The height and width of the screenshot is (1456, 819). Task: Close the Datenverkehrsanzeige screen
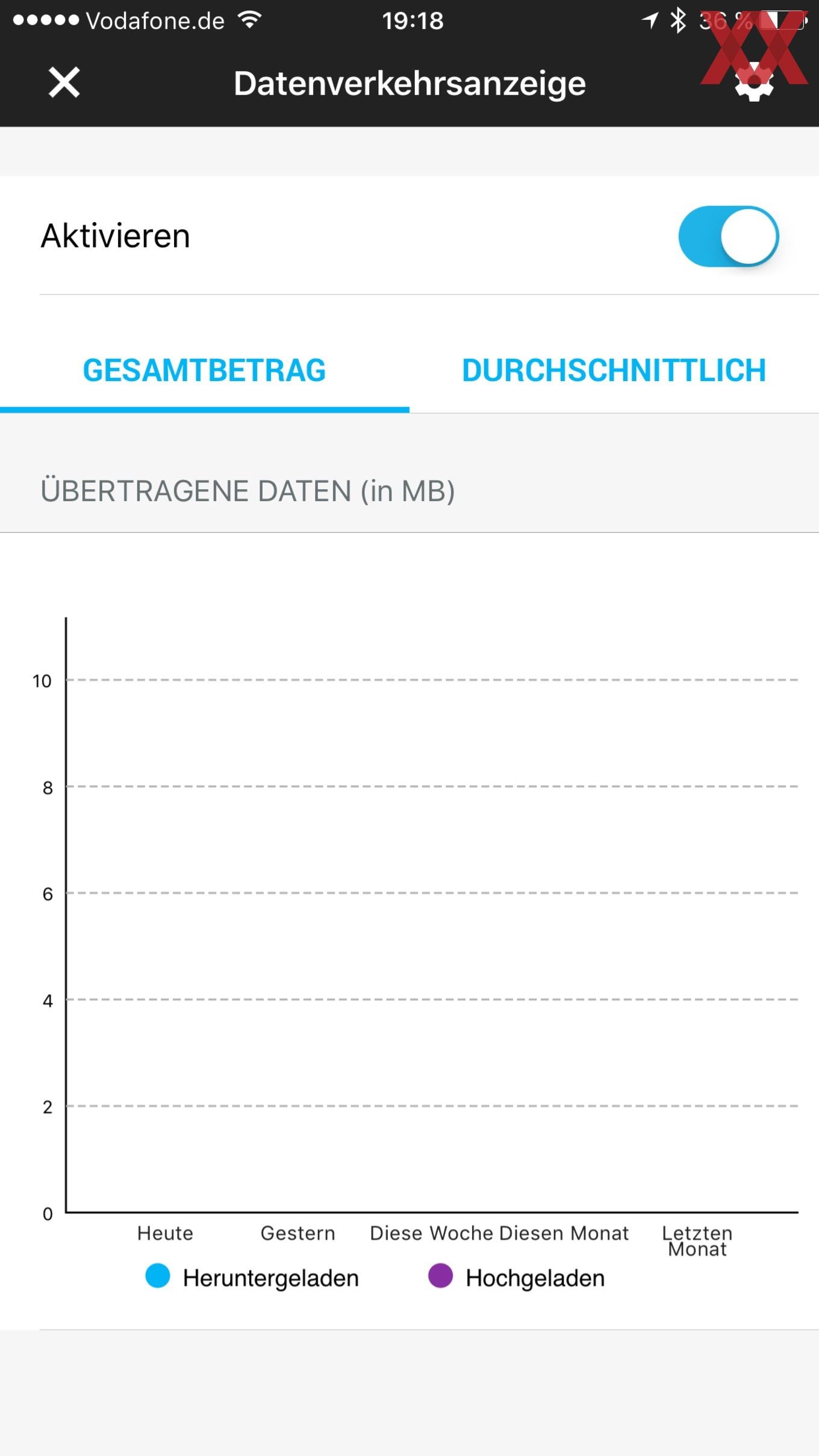pyautogui.click(x=64, y=82)
